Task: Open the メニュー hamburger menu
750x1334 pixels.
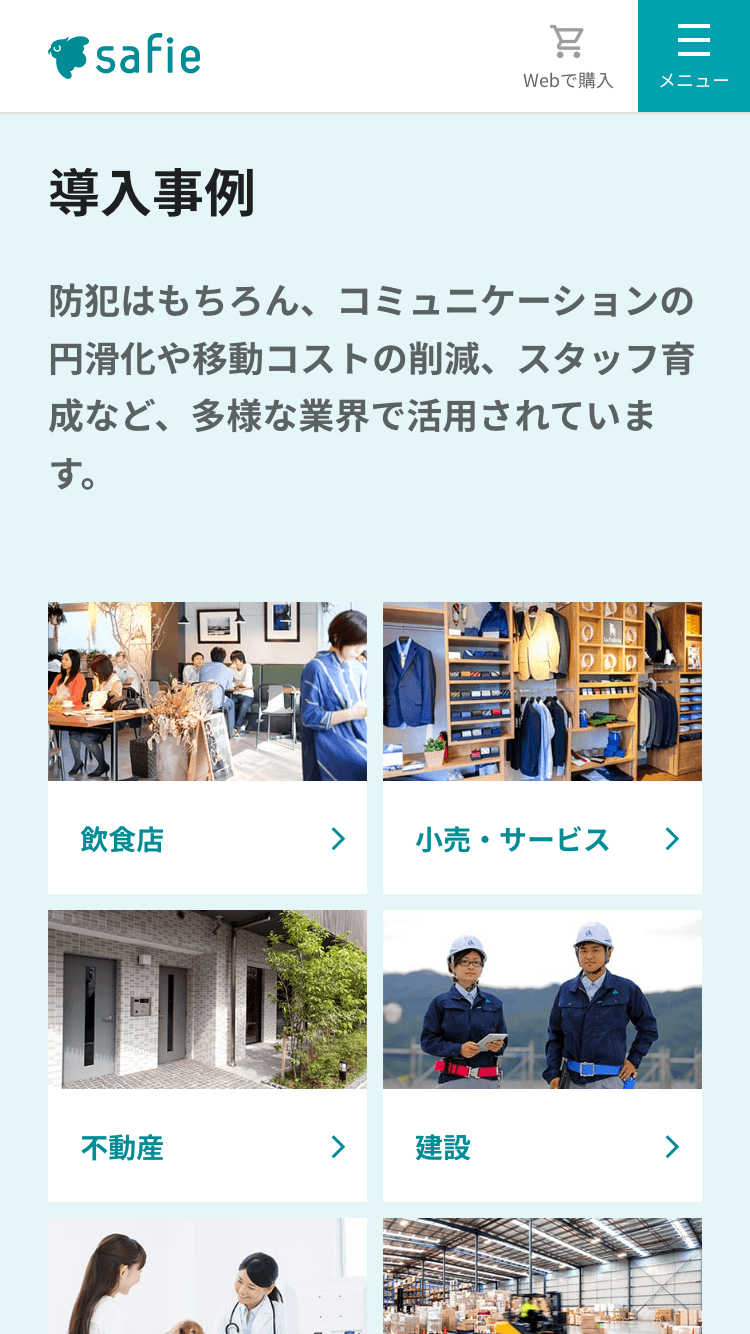Action: point(694,57)
